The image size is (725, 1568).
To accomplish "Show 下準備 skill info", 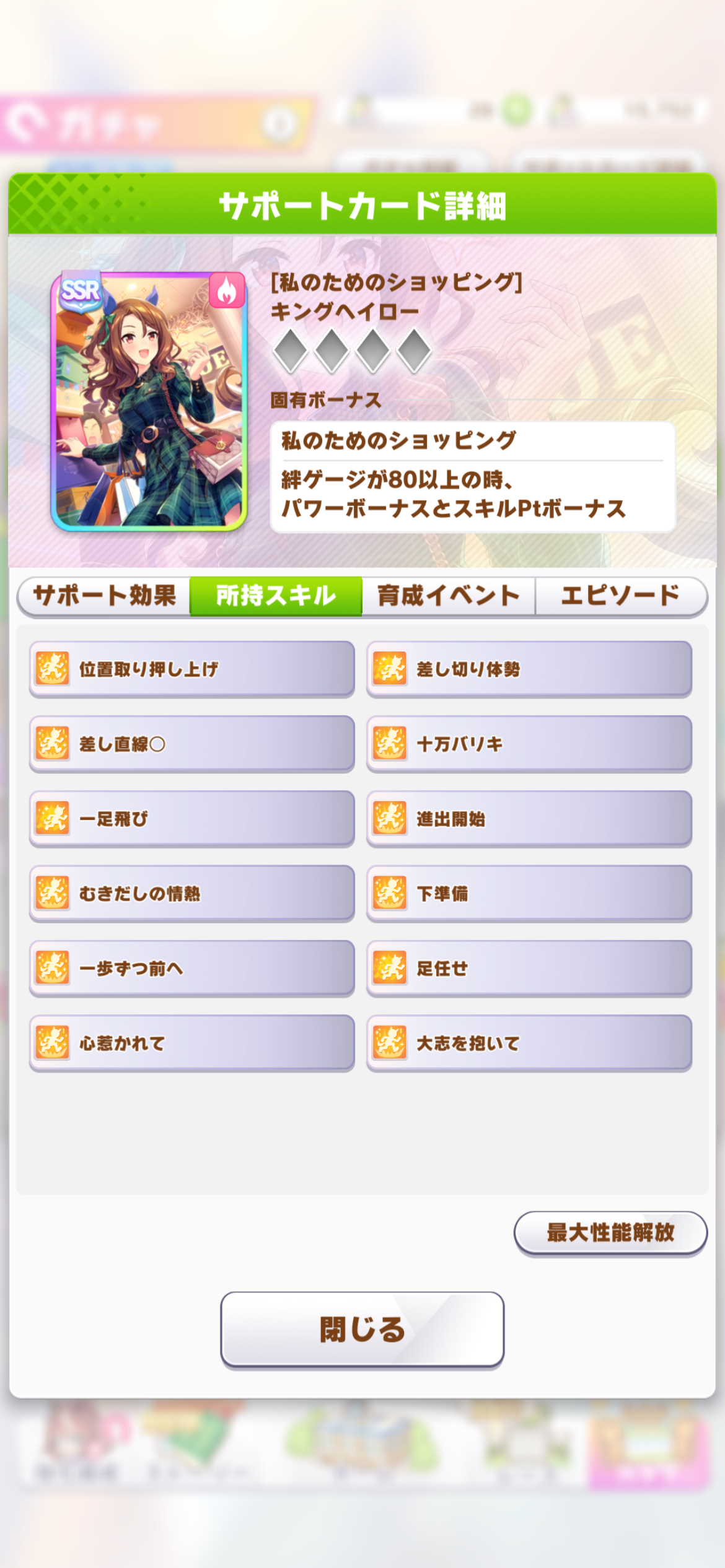I will [529, 894].
